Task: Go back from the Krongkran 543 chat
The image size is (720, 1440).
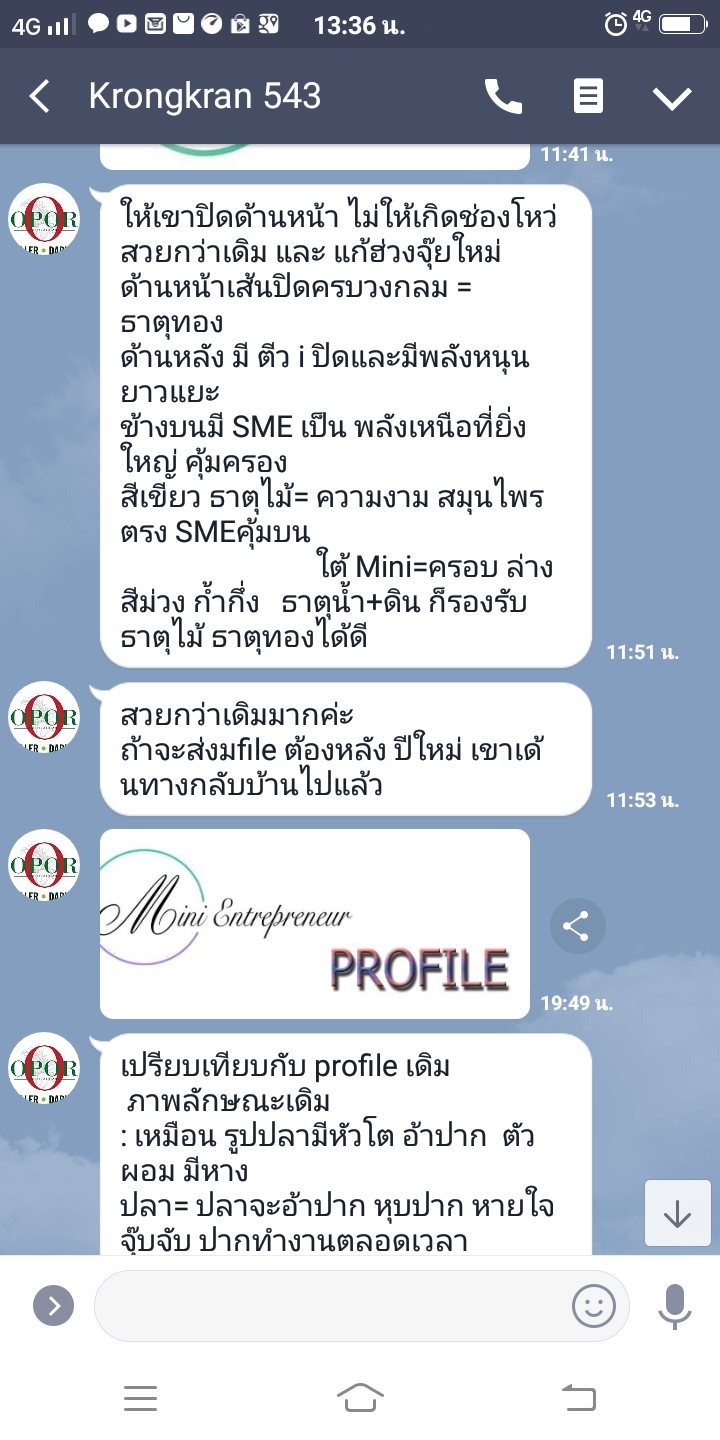Action: tap(40, 97)
